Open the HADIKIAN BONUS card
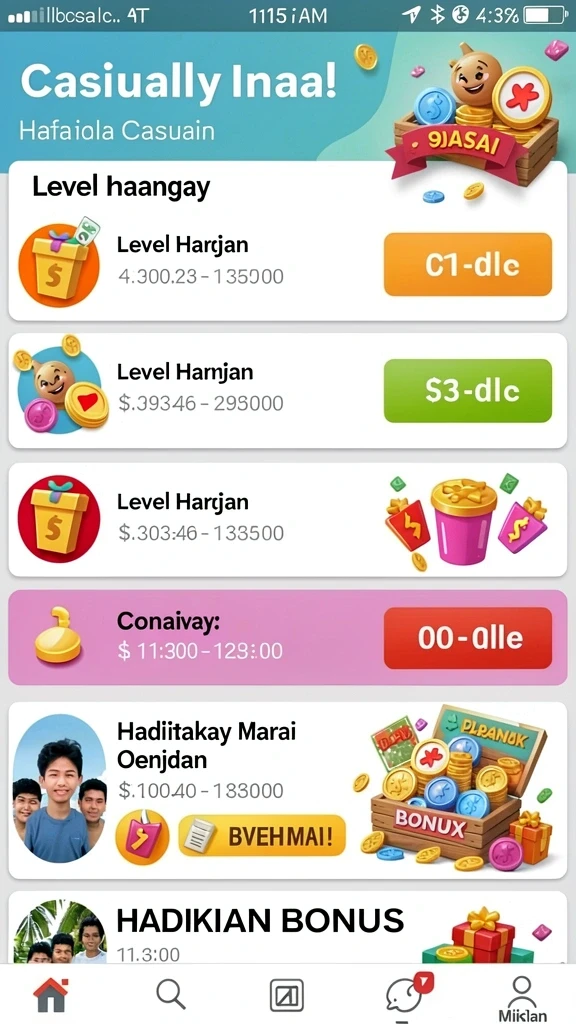This screenshot has height=1024, width=576. point(287,927)
